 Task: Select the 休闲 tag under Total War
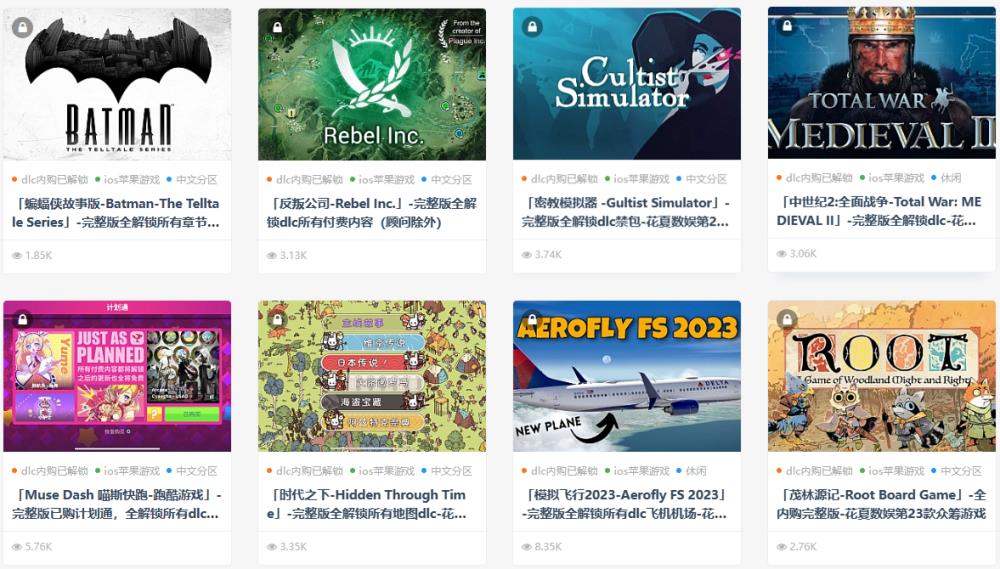click(x=950, y=178)
